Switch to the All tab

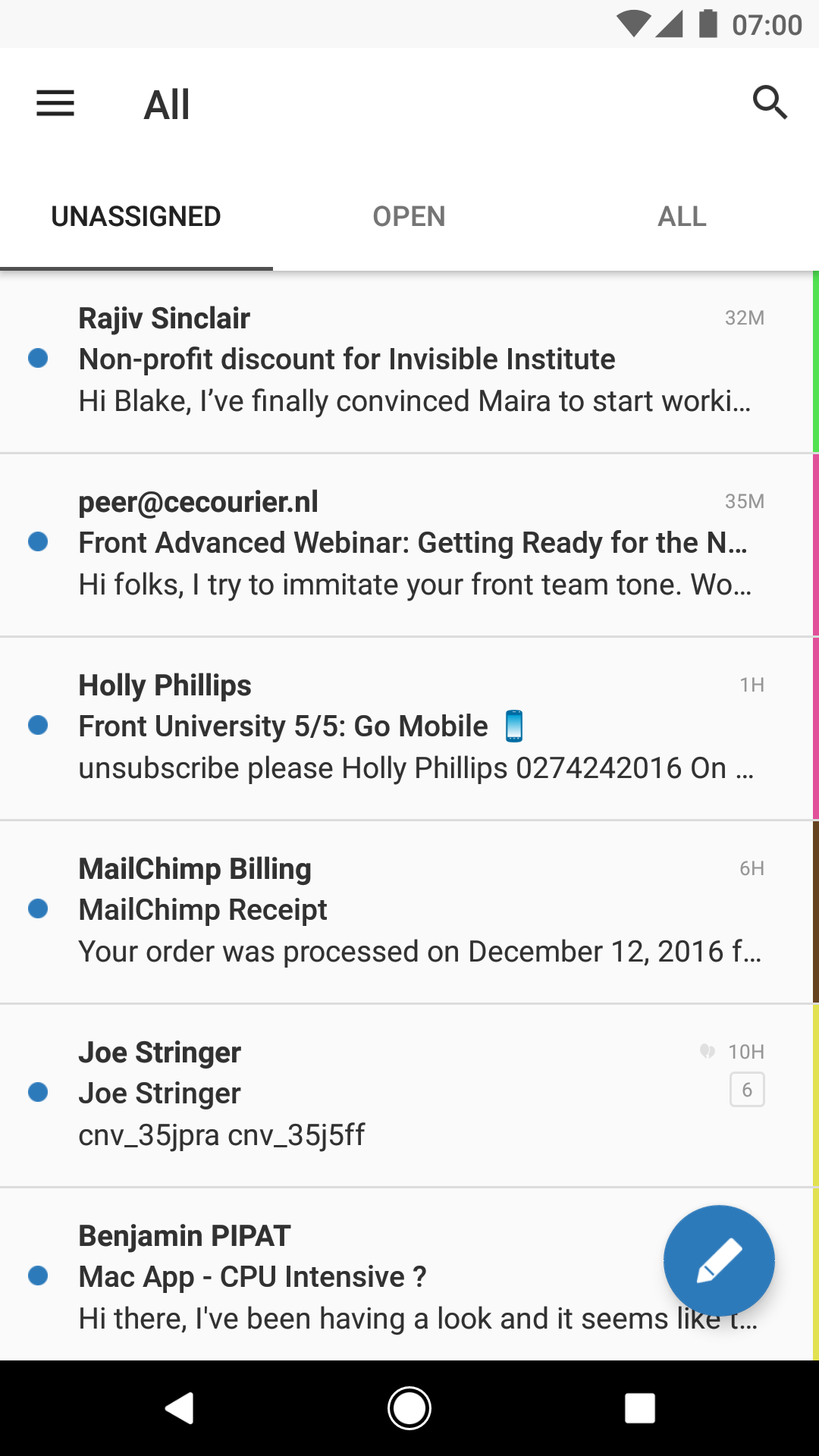(x=682, y=217)
